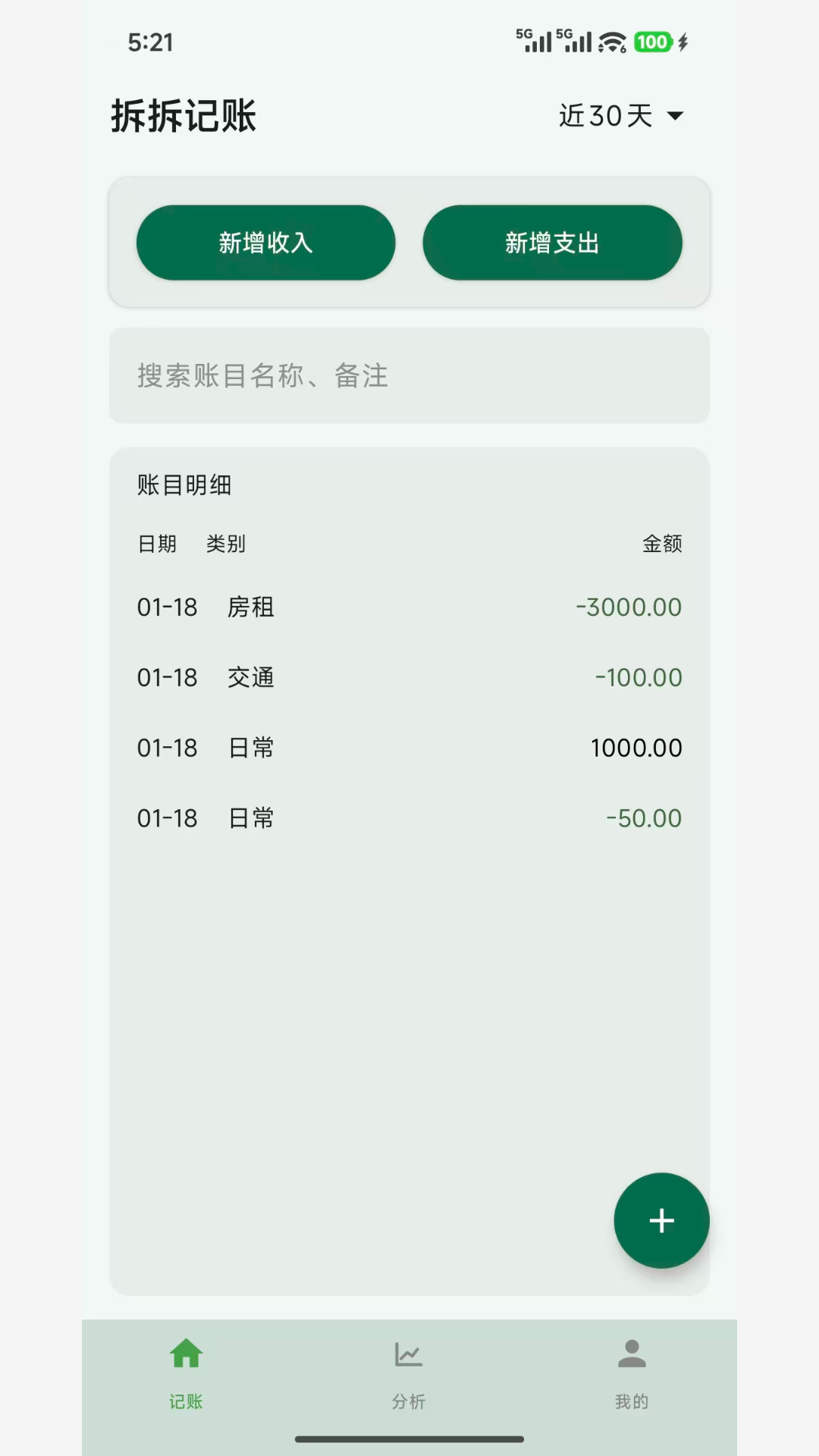This screenshot has width=819, height=1456.
Task: Toggle the 交通 expense row selection
Action: 409,677
